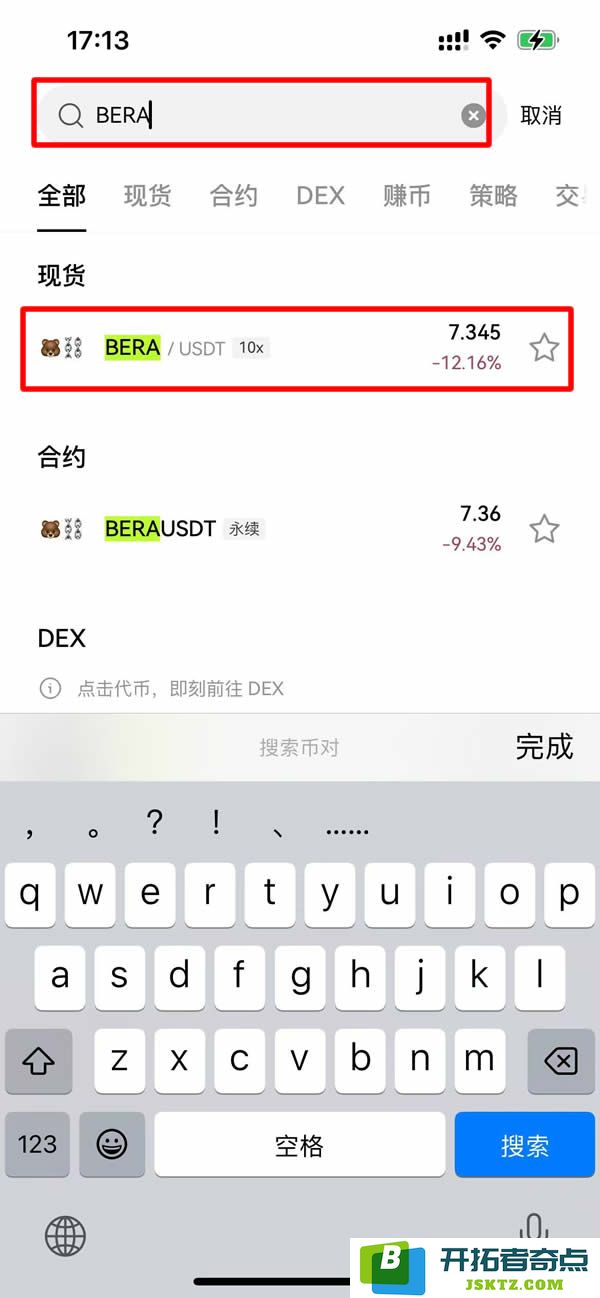Star the BERAUSDT 永续 contract

point(544,528)
